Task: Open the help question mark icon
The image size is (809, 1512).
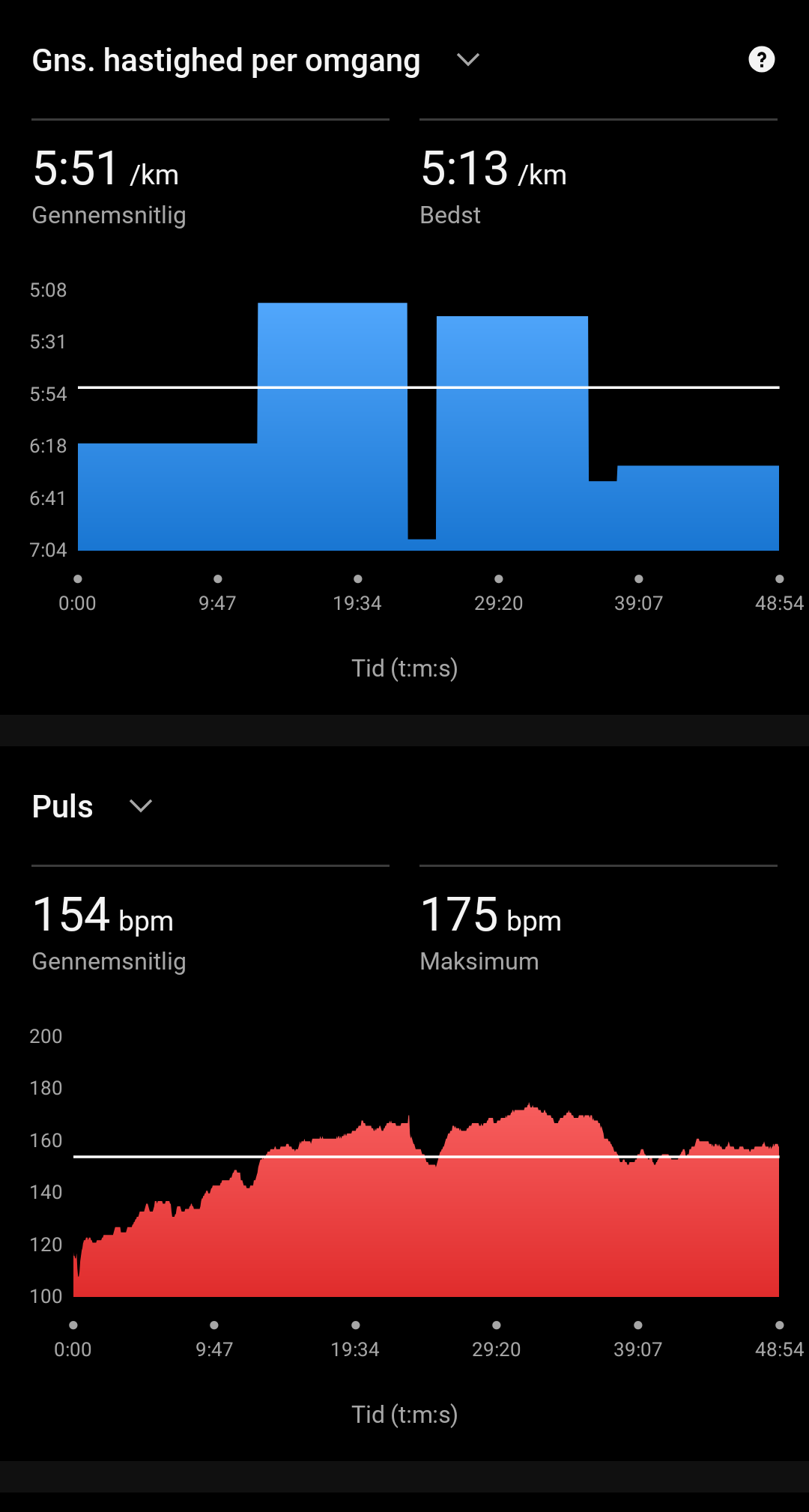Action: (x=762, y=60)
